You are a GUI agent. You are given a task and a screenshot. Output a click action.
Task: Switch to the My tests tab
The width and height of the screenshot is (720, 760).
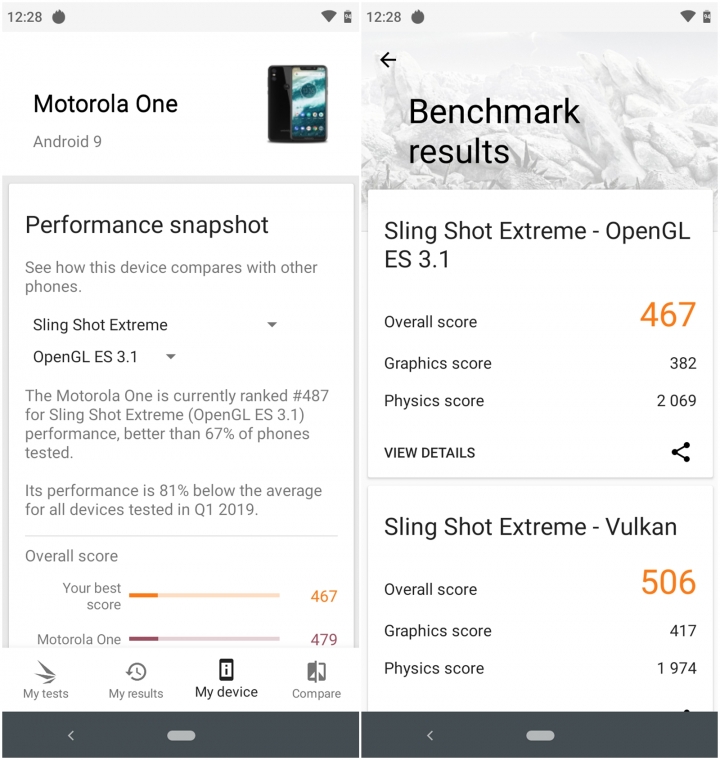tap(46, 680)
